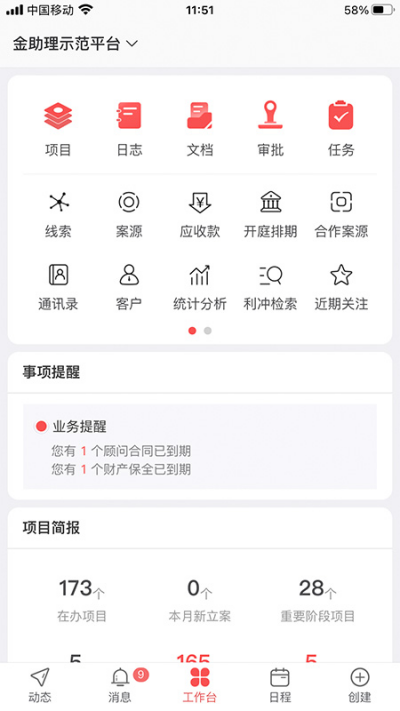Tap the 创建 create tab
This screenshot has width=400, height=711.
[x=360, y=686]
